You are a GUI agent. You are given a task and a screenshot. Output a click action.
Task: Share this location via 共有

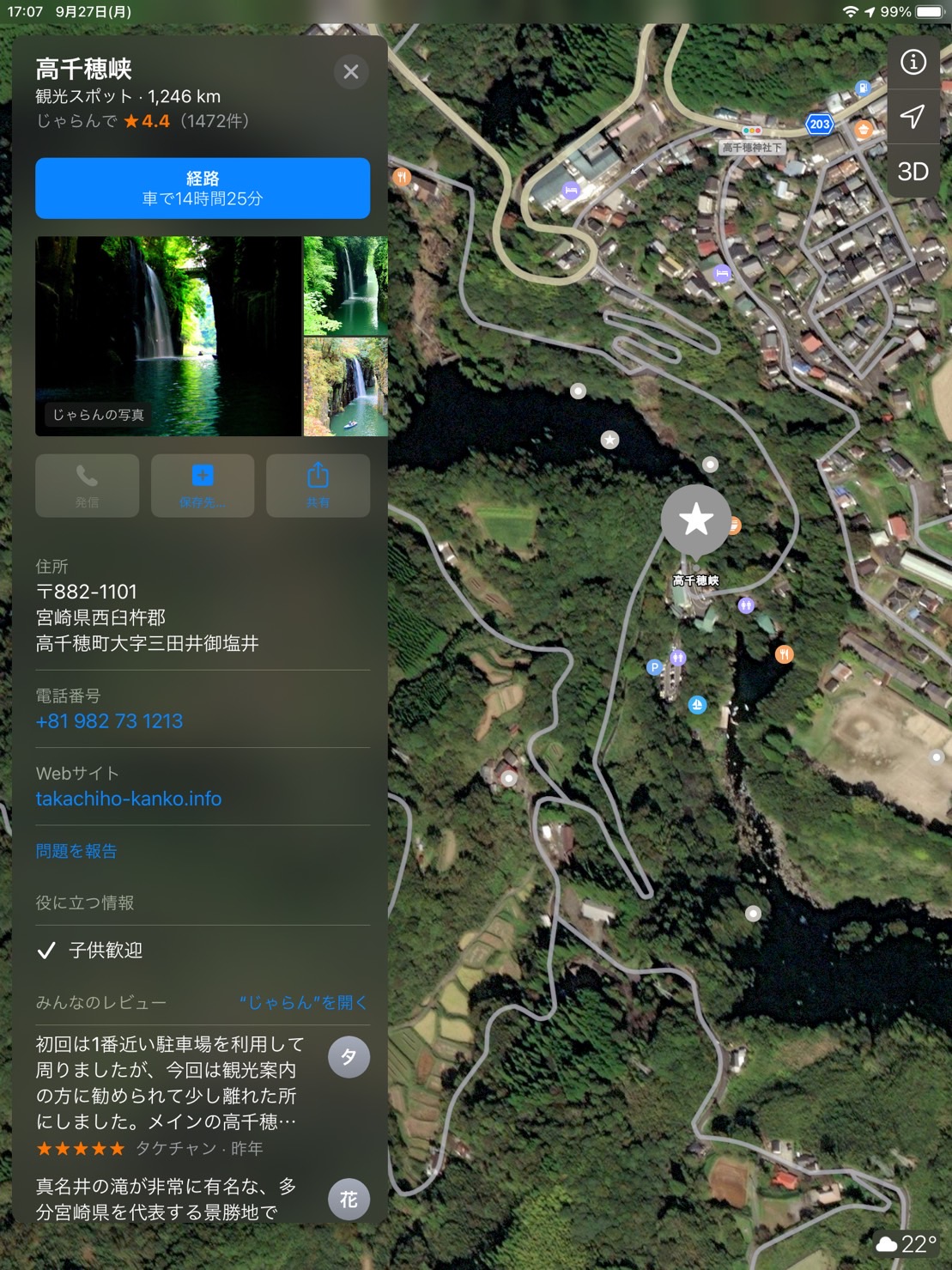[x=318, y=485]
